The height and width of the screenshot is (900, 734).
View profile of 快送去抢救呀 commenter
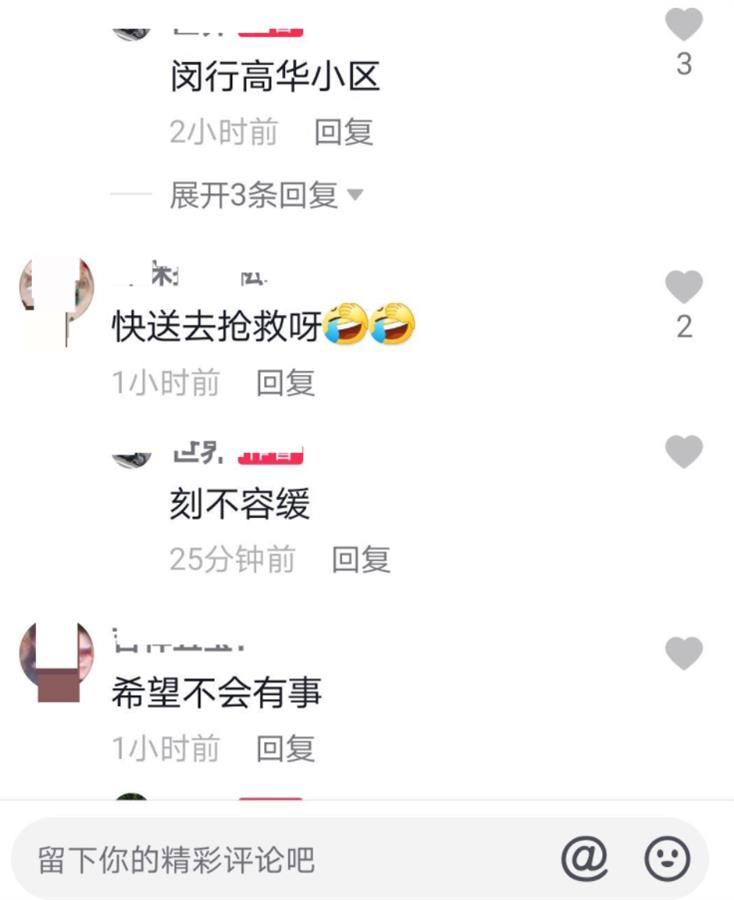(56, 297)
